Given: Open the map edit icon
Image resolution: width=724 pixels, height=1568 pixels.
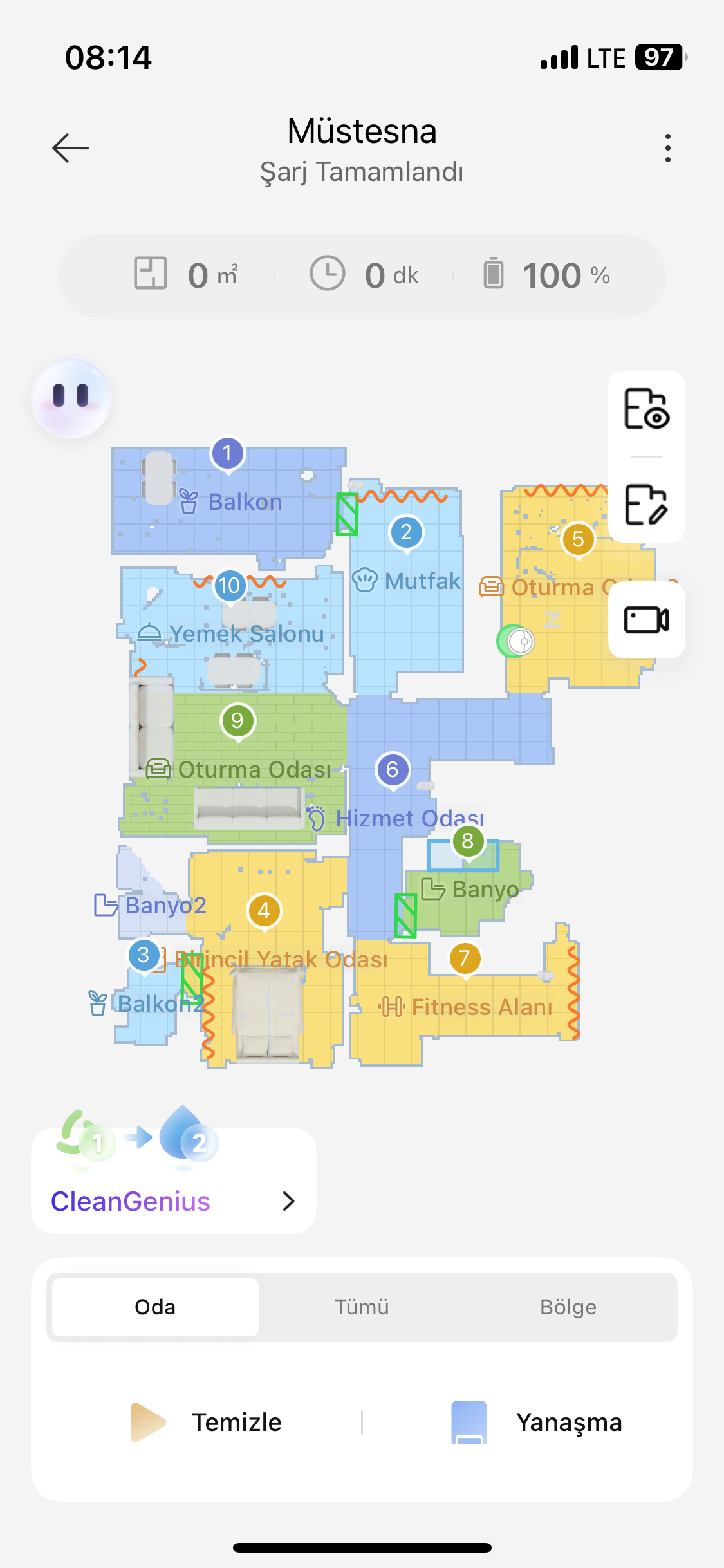Looking at the screenshot, I should coord(646,505).
